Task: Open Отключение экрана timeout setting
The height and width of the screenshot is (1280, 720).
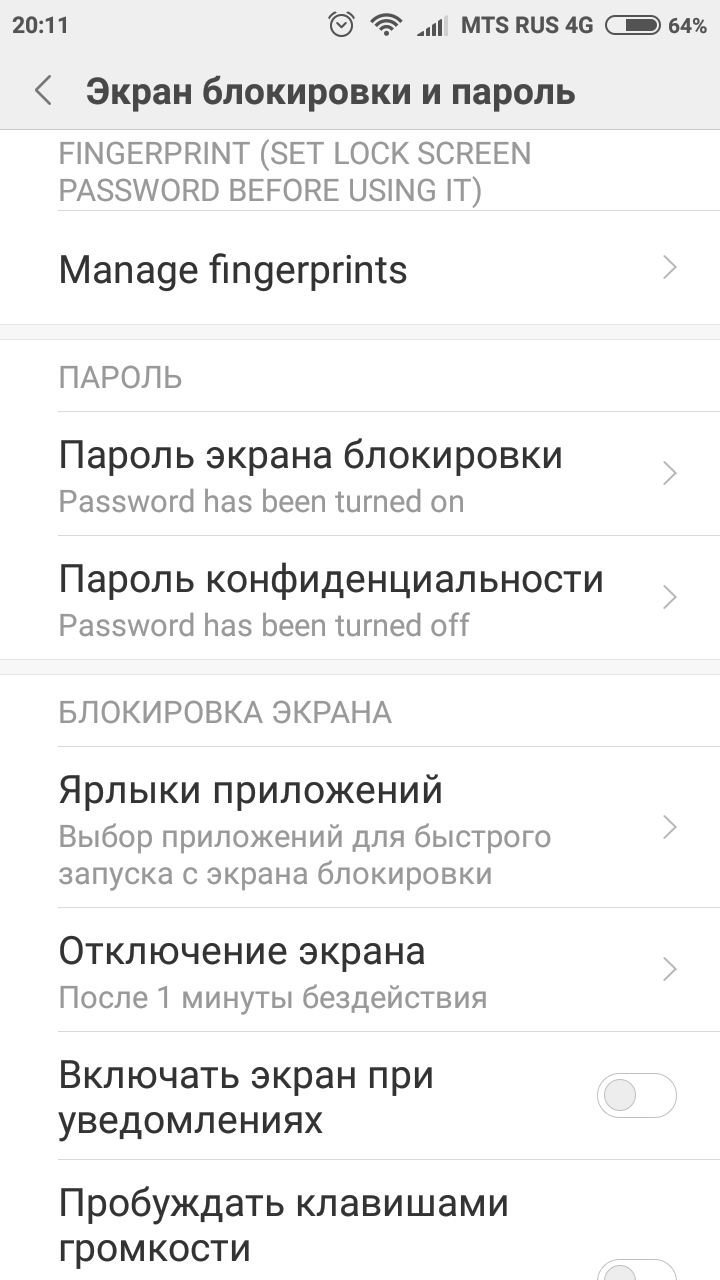Action: (x=360, y=969)
